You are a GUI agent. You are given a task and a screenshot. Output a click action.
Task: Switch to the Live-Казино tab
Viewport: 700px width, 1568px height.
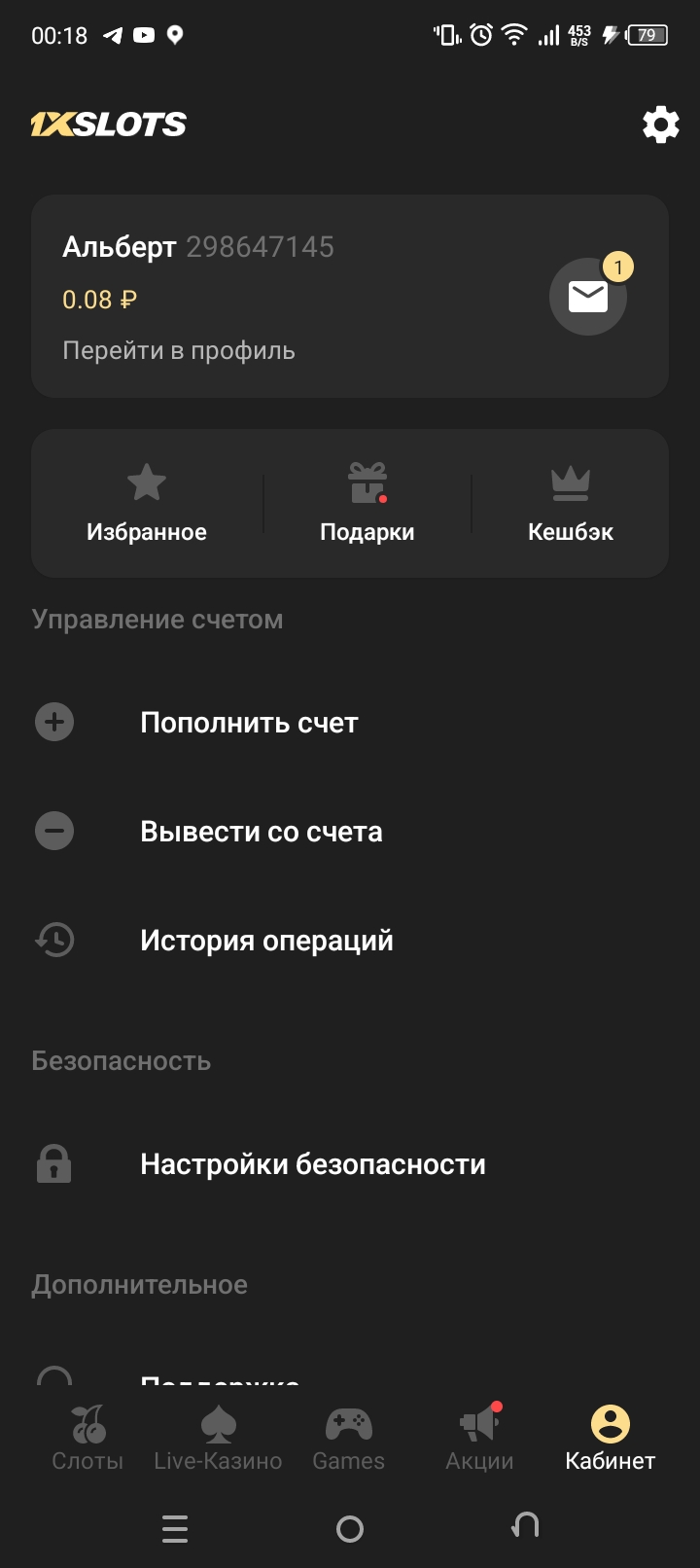coord(218,1439)
